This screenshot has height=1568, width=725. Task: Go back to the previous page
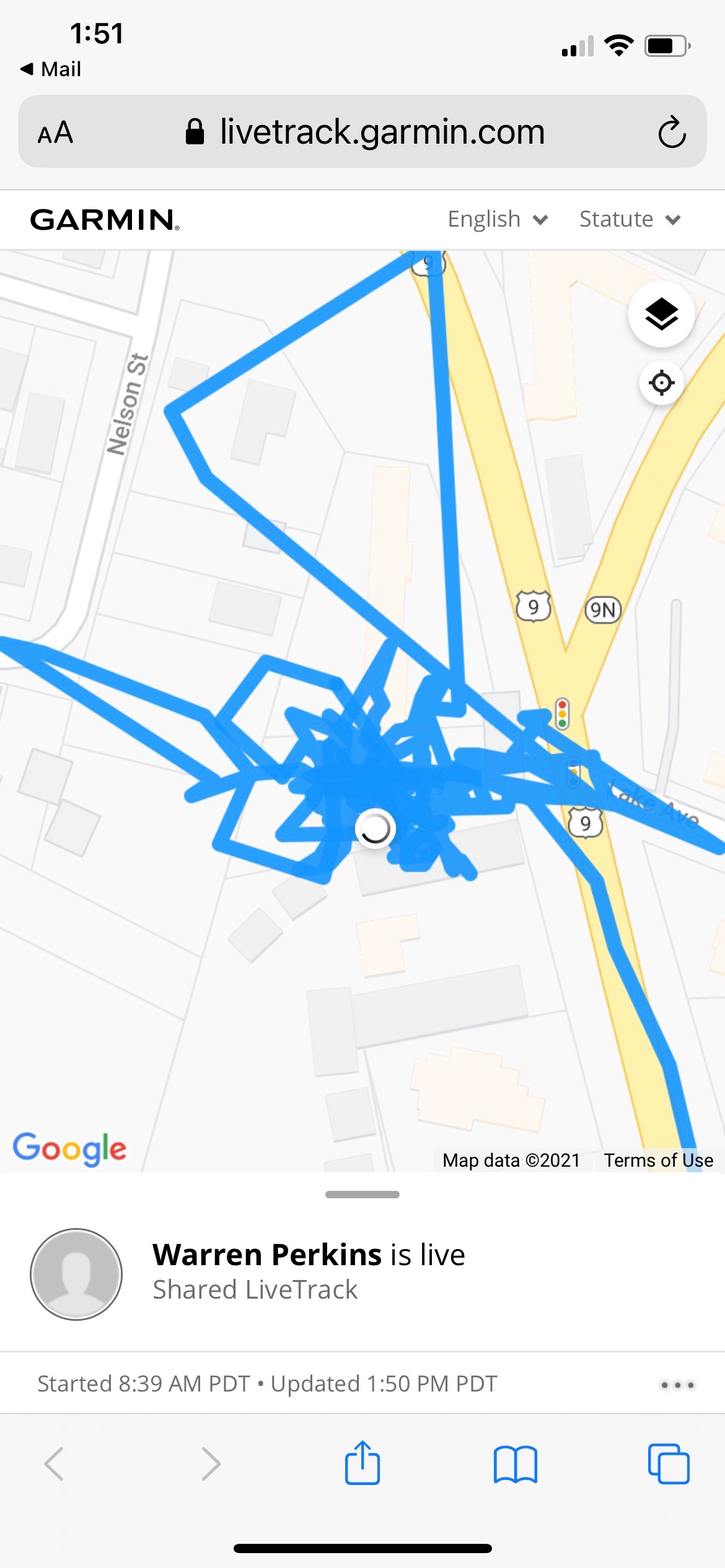[x=54, y=1464]
